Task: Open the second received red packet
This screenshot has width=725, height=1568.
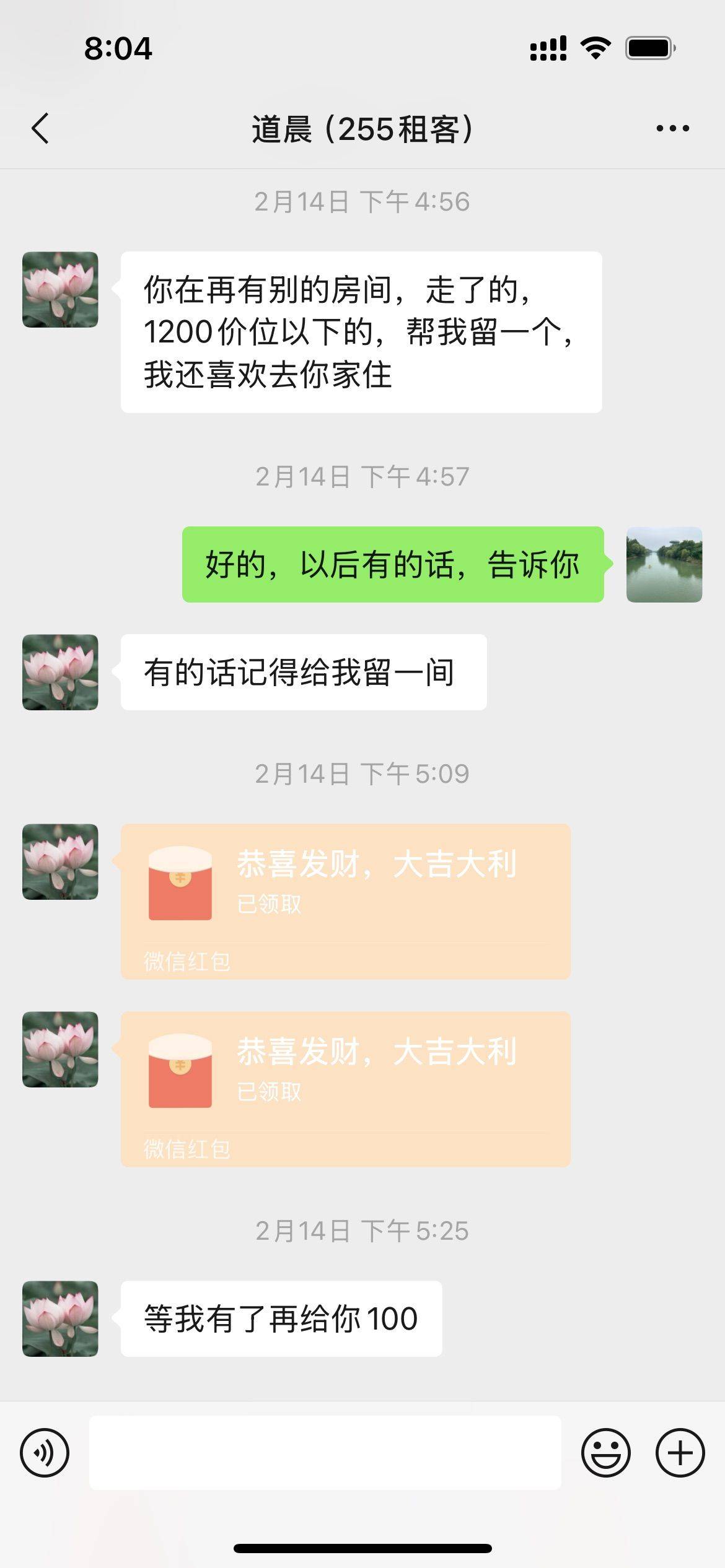Action: 345,1089
